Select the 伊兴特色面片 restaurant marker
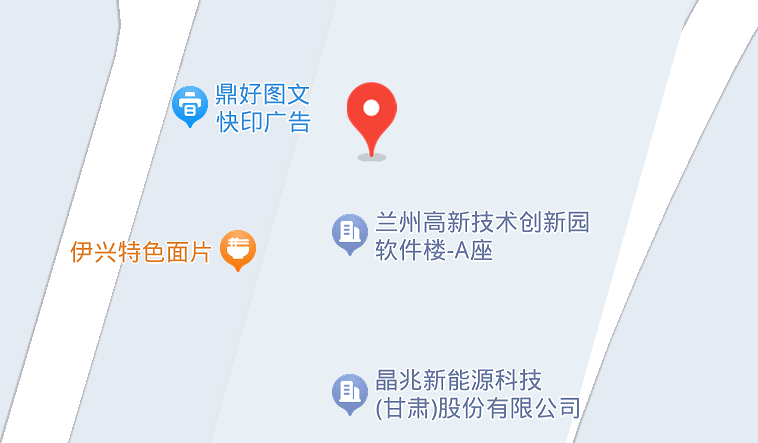The height and width of the screenshot is (443, 758). coord(238,248)
